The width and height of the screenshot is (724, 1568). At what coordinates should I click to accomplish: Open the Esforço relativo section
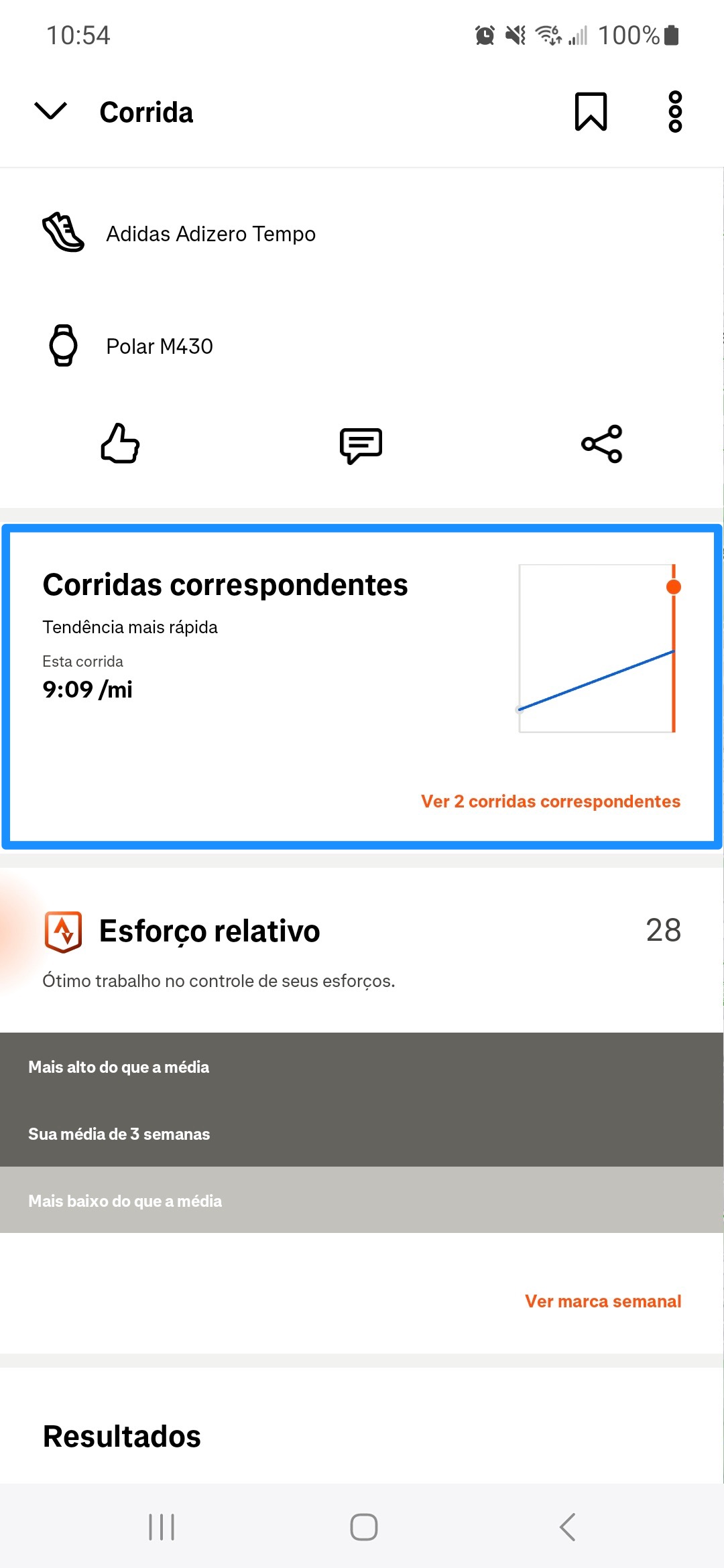pos(209,931)
